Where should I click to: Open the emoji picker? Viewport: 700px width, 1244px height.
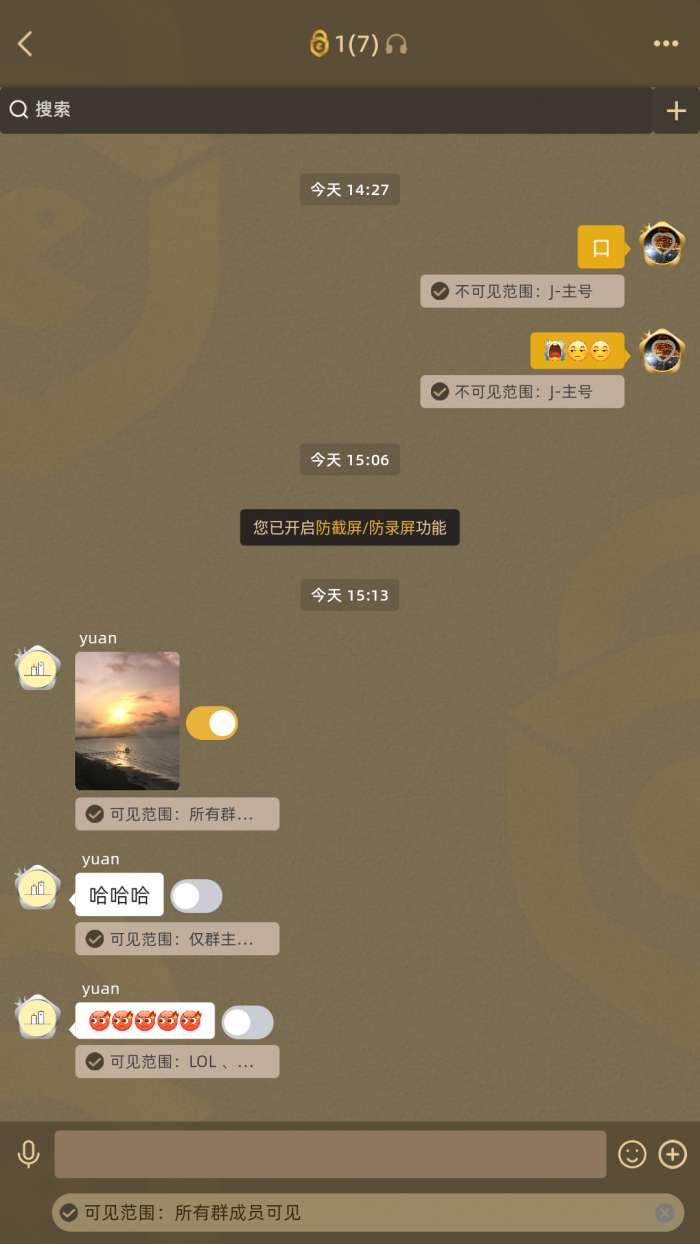tap(632, 1155)
